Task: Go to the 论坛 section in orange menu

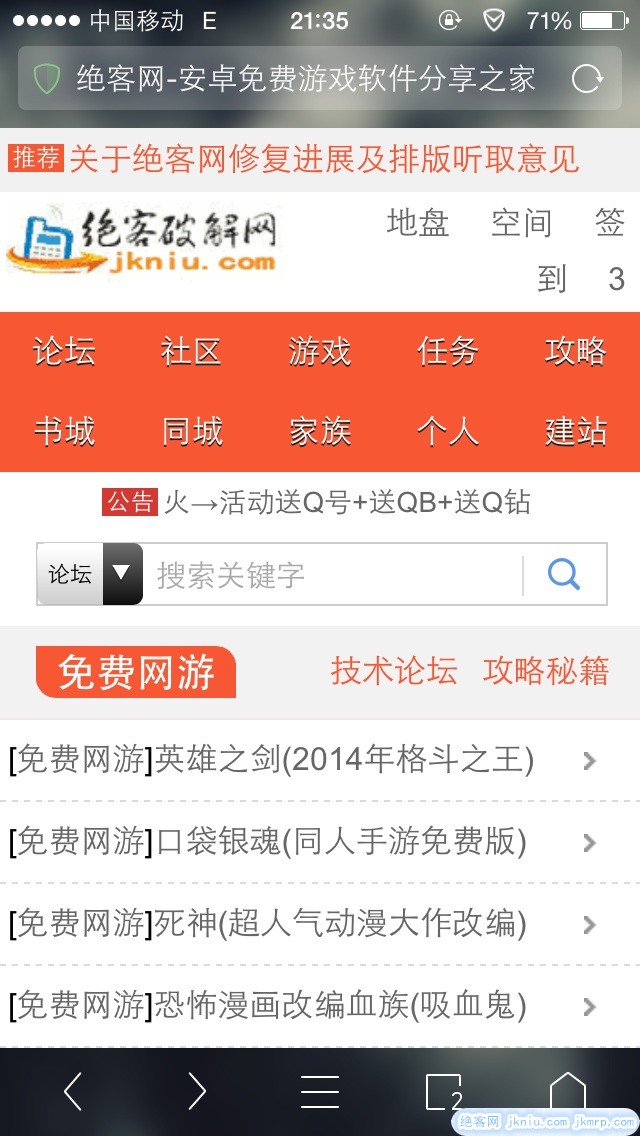Action: 64,352
